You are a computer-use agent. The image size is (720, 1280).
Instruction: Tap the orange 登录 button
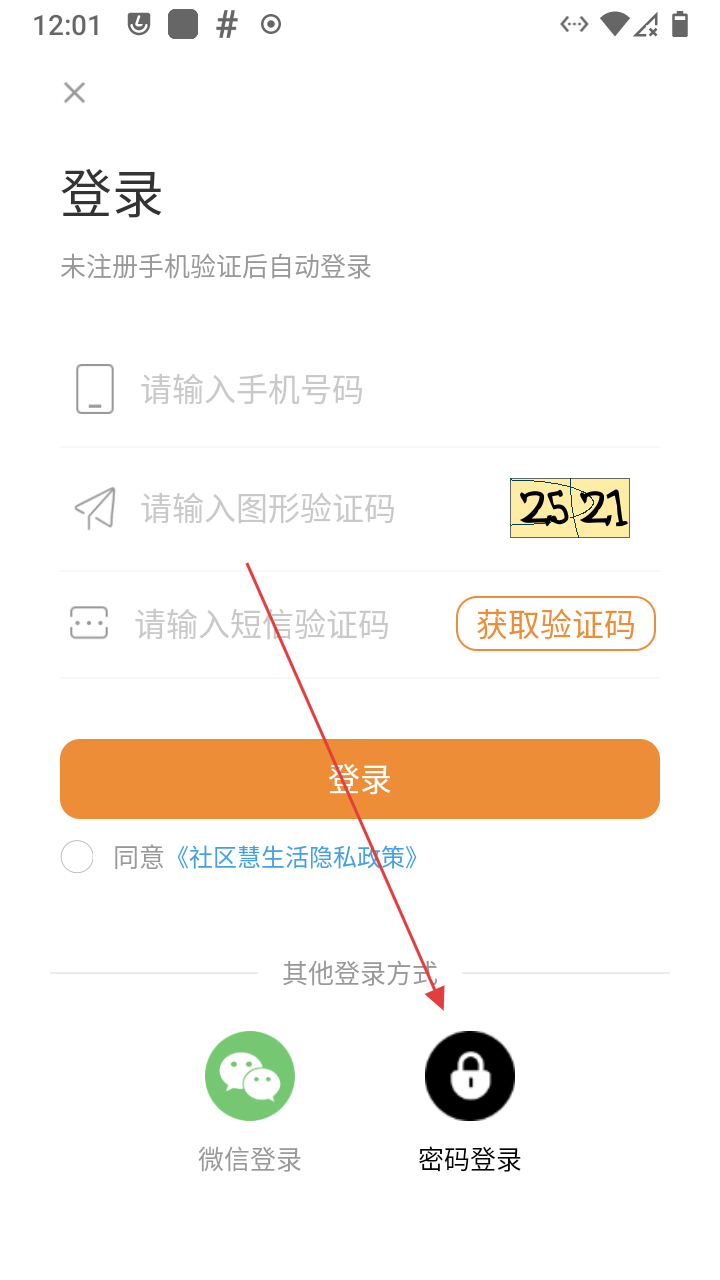(360, 779)
